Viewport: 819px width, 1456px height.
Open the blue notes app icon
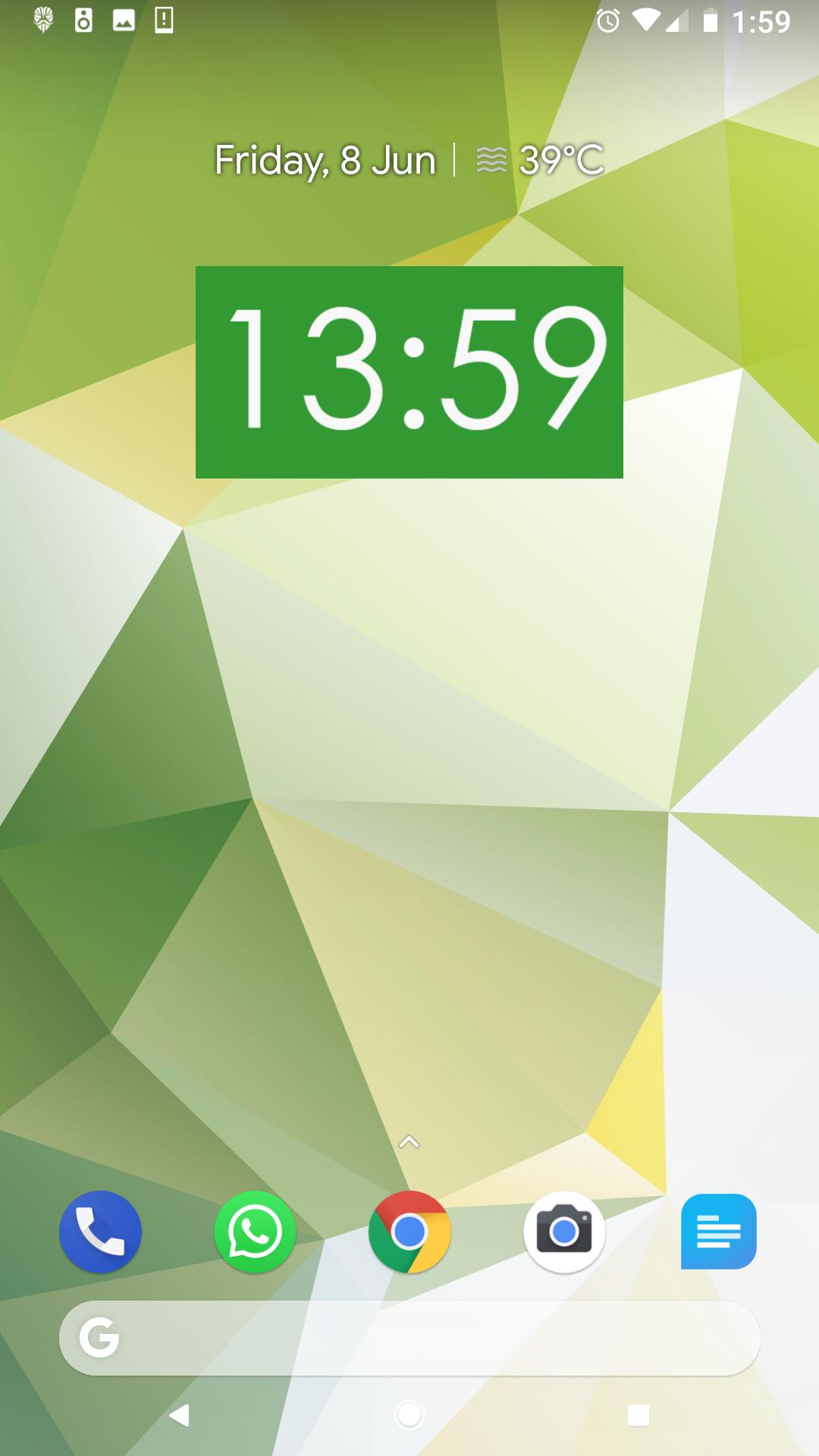[x=719, y=1232]
